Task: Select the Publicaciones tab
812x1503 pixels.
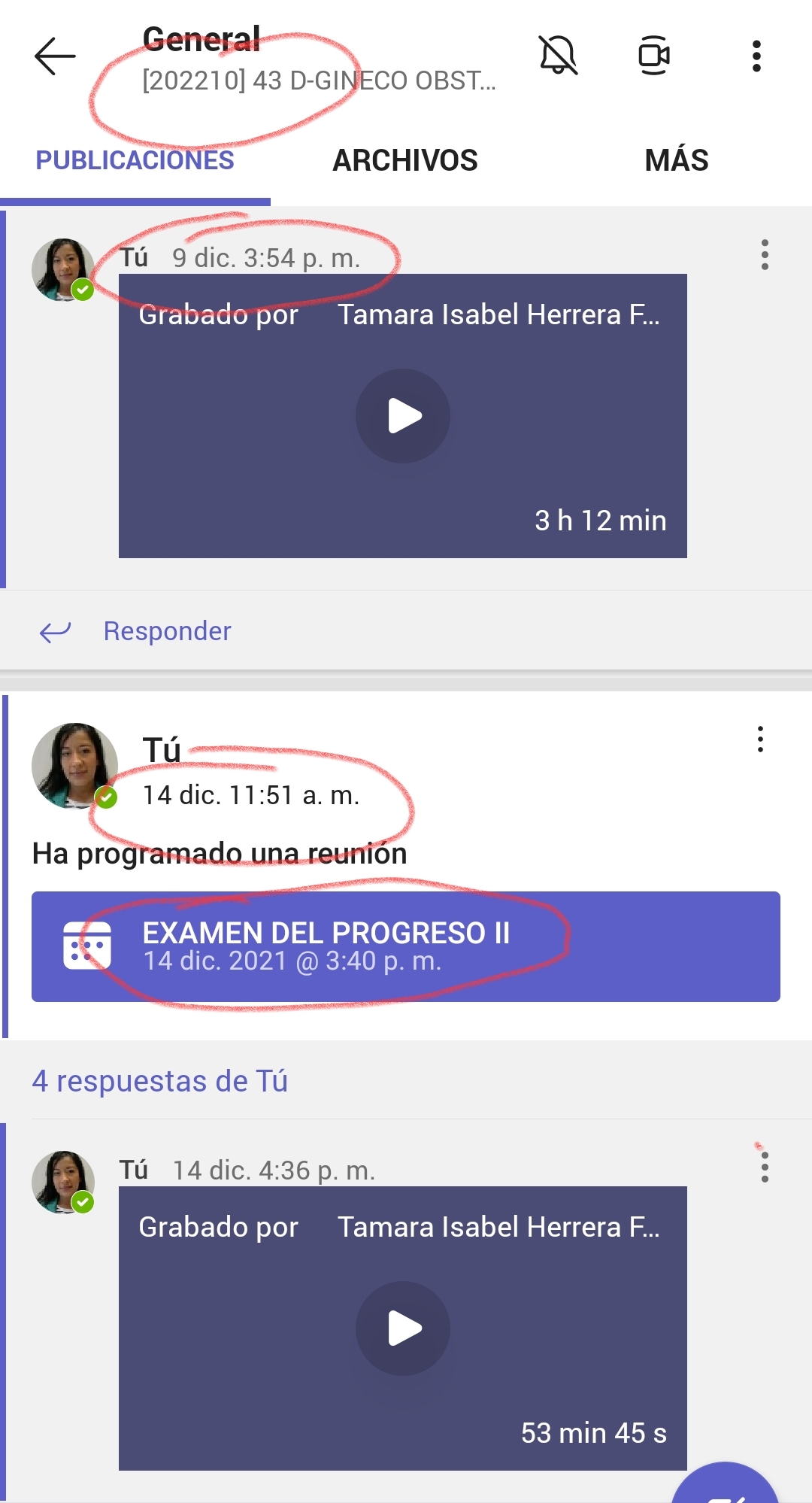Action: point(135,160)
